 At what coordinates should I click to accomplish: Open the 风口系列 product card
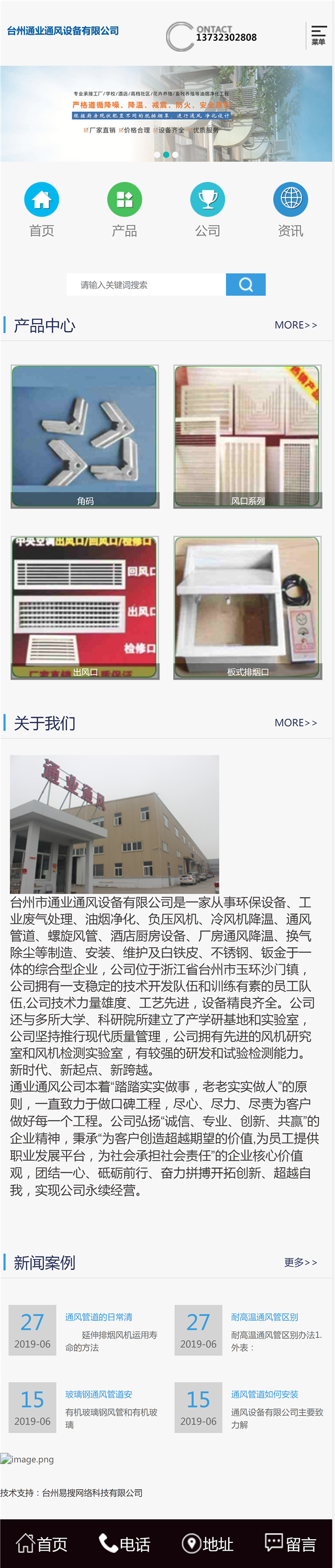[x=248, y=436]
